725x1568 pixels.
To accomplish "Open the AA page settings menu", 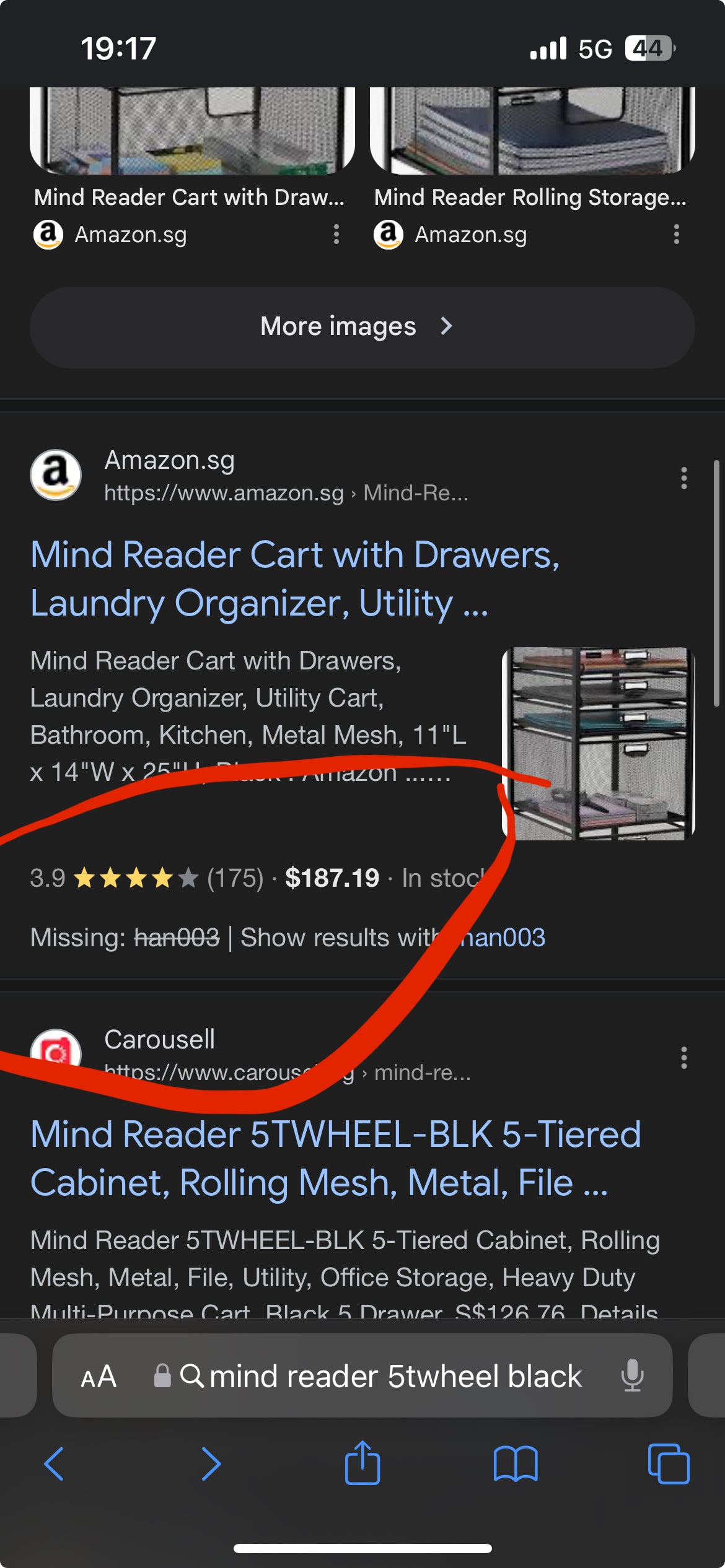I will point(99,1376).
